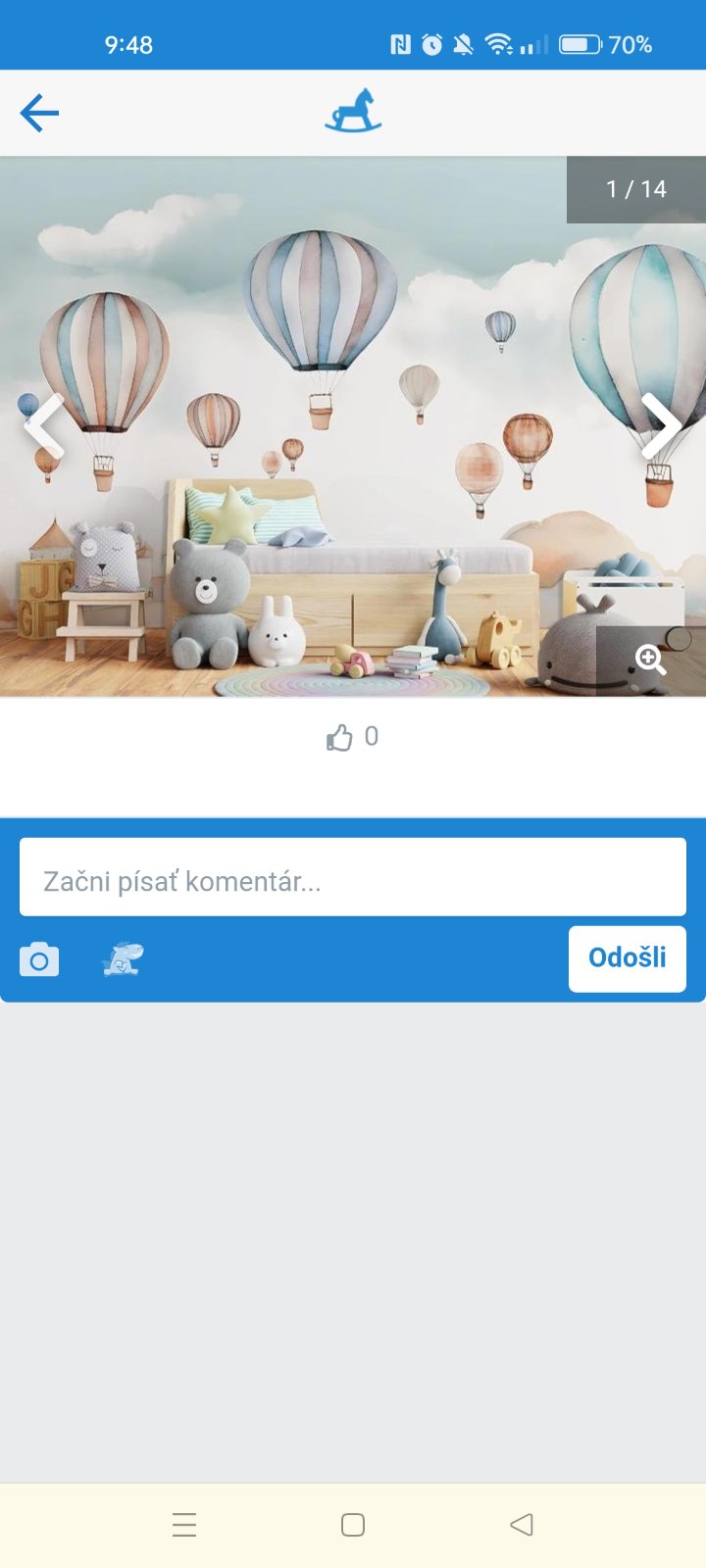Image resolution: width=706 pixels, height=1568 pixels.
Task: Go to the system home screen
Action: (353, 1525)
